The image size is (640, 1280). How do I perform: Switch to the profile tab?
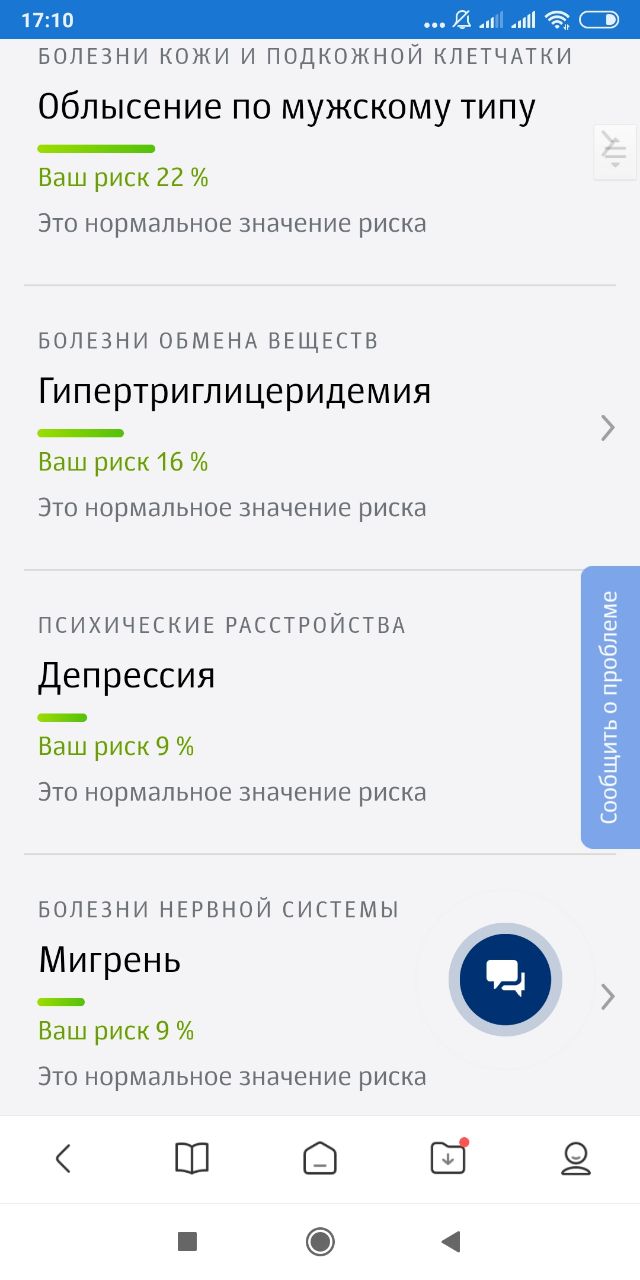576,1159
